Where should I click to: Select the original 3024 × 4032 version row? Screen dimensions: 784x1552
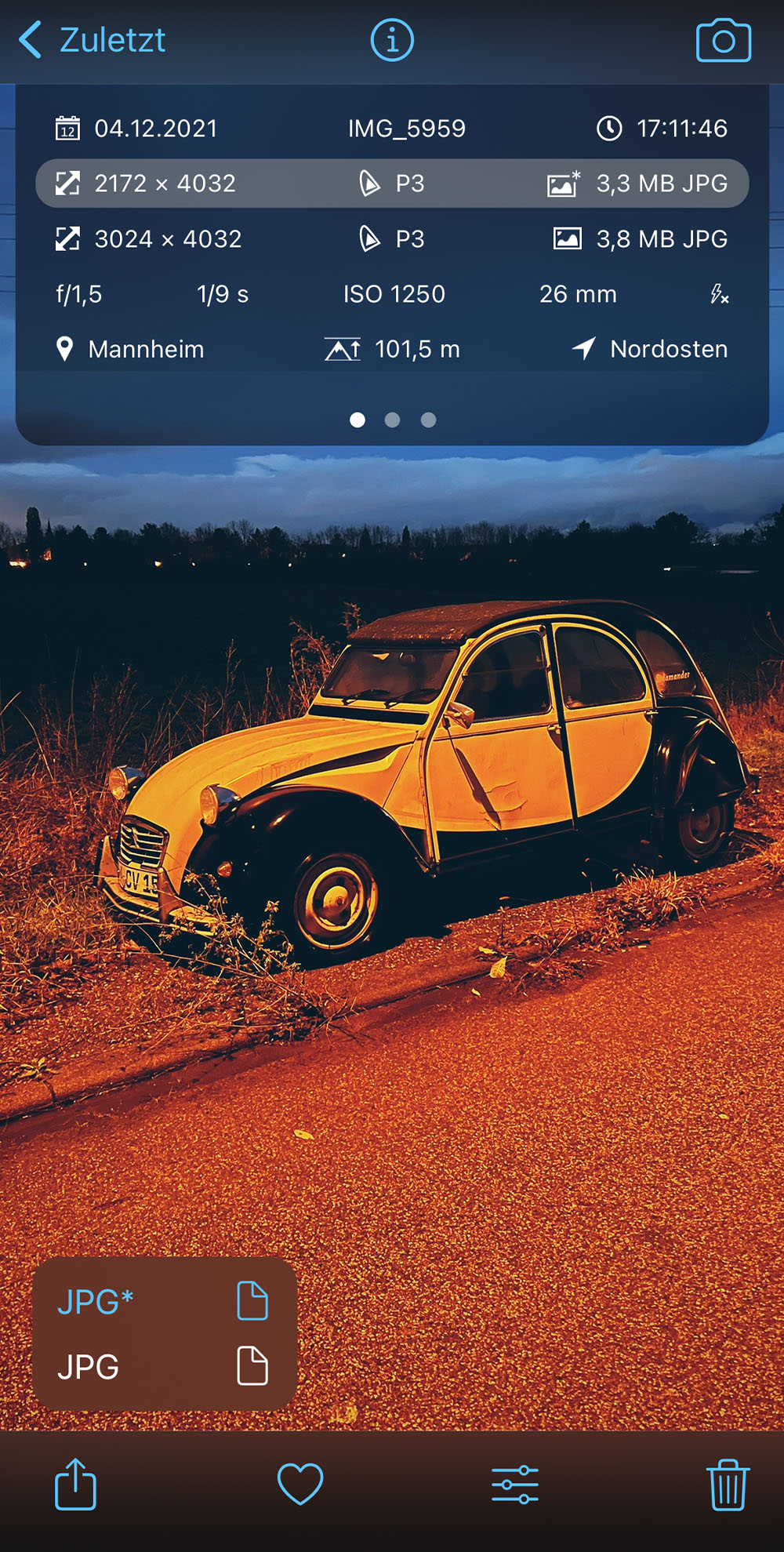392,239
